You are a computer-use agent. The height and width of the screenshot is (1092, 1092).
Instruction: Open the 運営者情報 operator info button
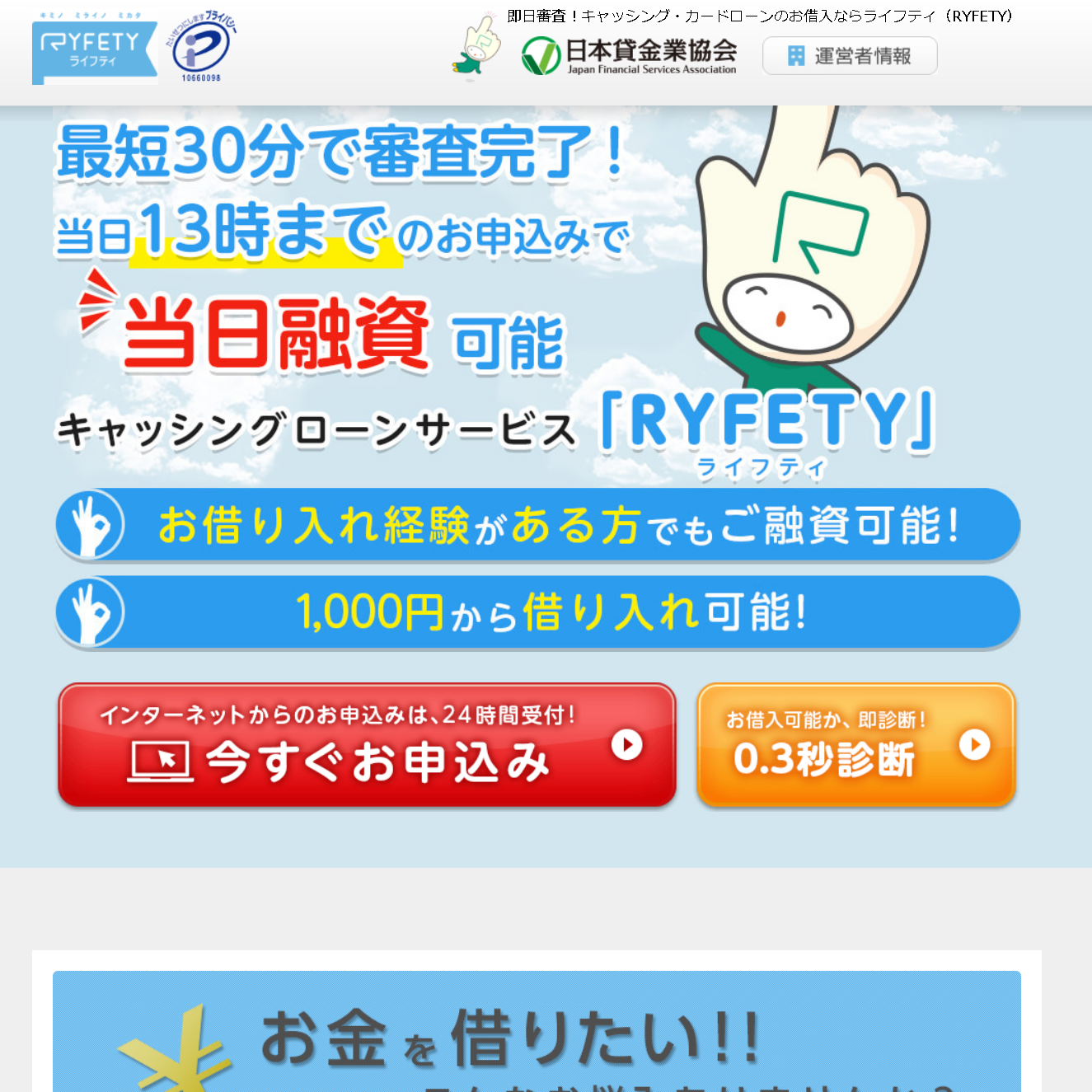pos(850,56)
